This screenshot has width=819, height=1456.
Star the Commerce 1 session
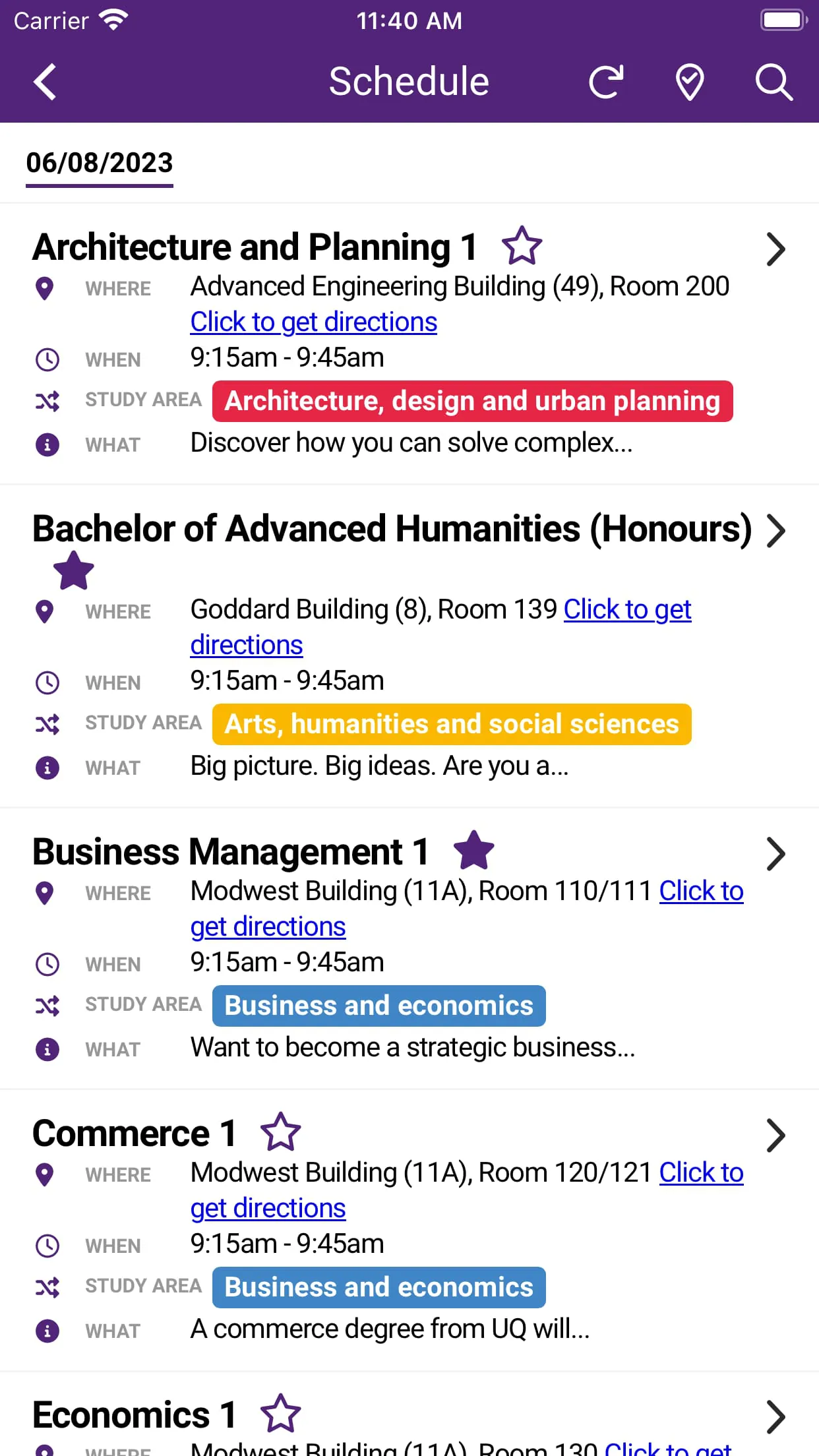281,1131
